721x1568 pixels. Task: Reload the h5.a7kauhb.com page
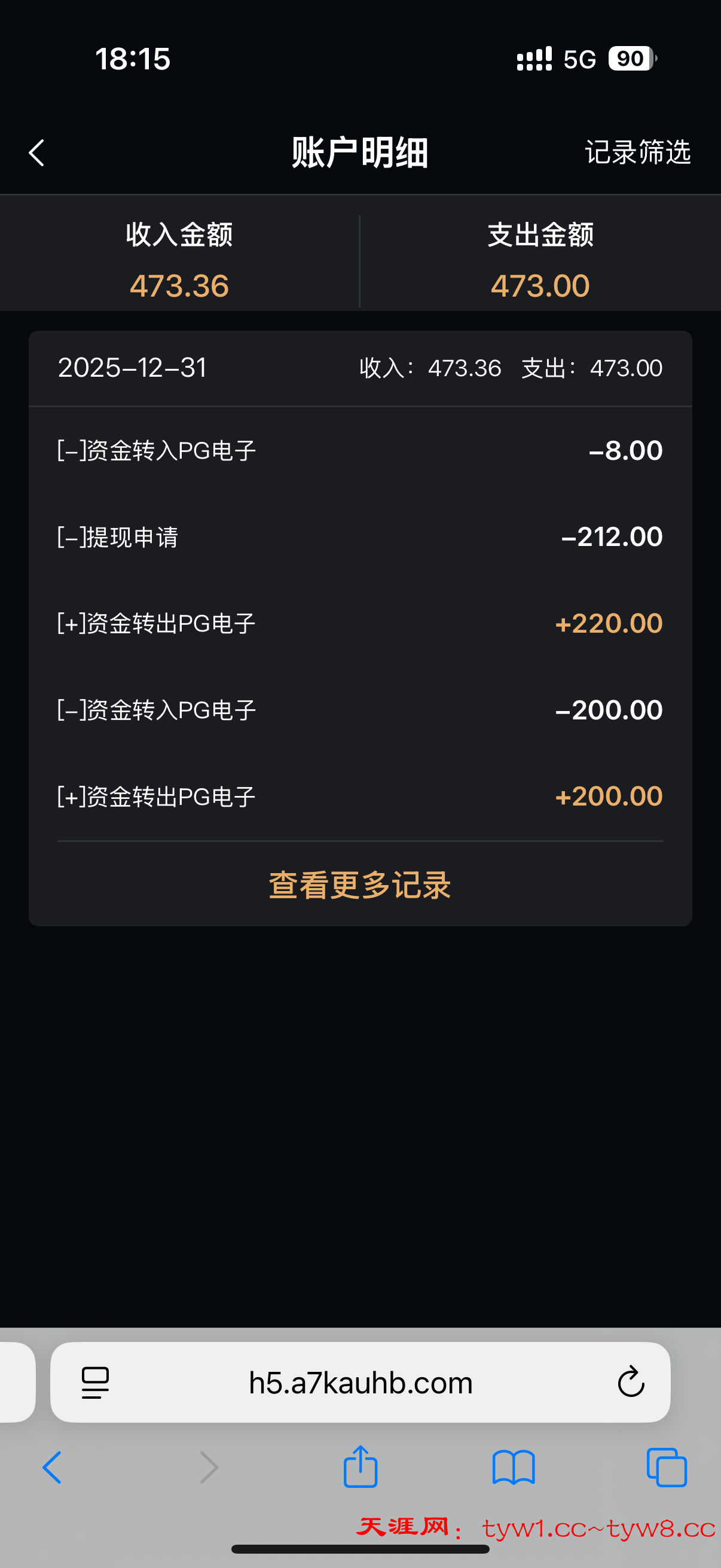point(631,1382)
